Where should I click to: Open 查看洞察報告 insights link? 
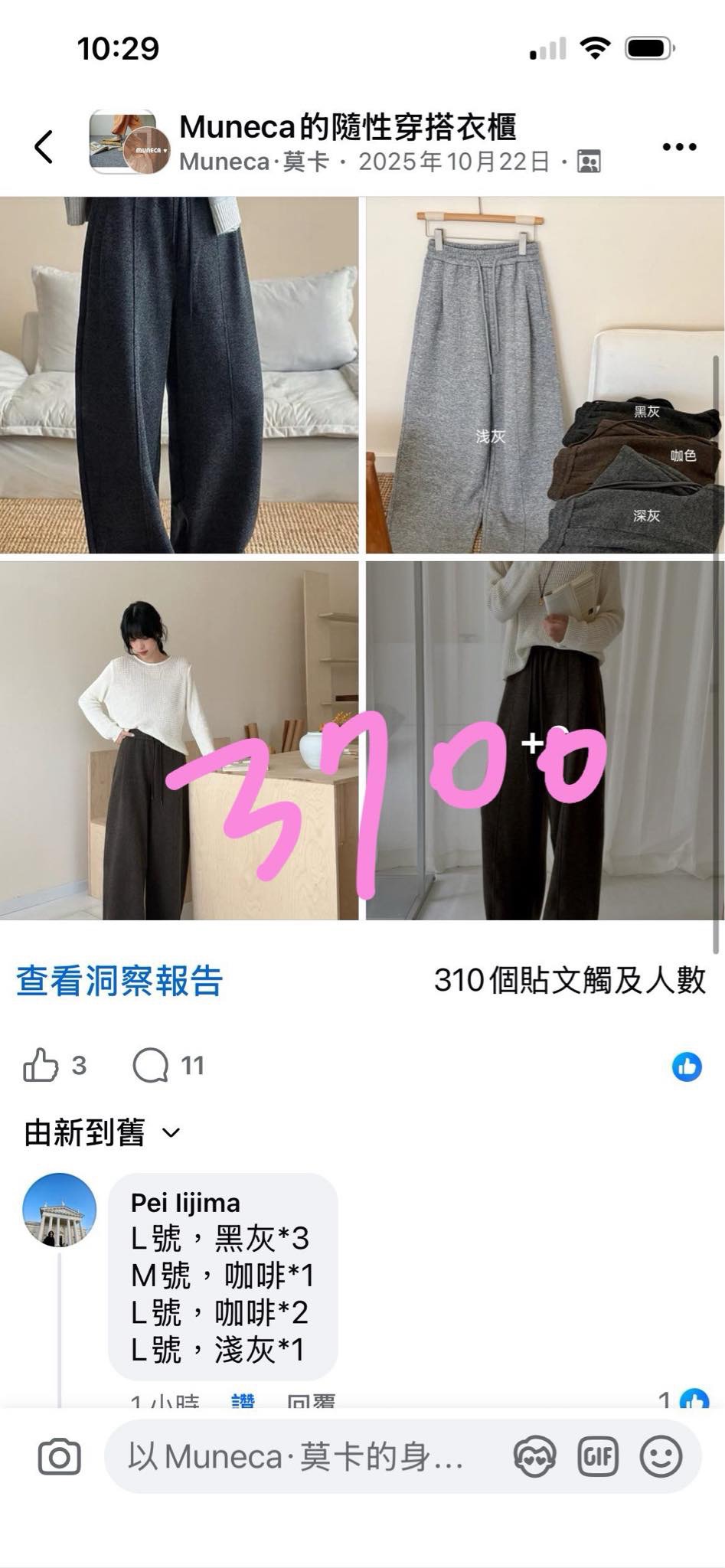click(119, 981)
